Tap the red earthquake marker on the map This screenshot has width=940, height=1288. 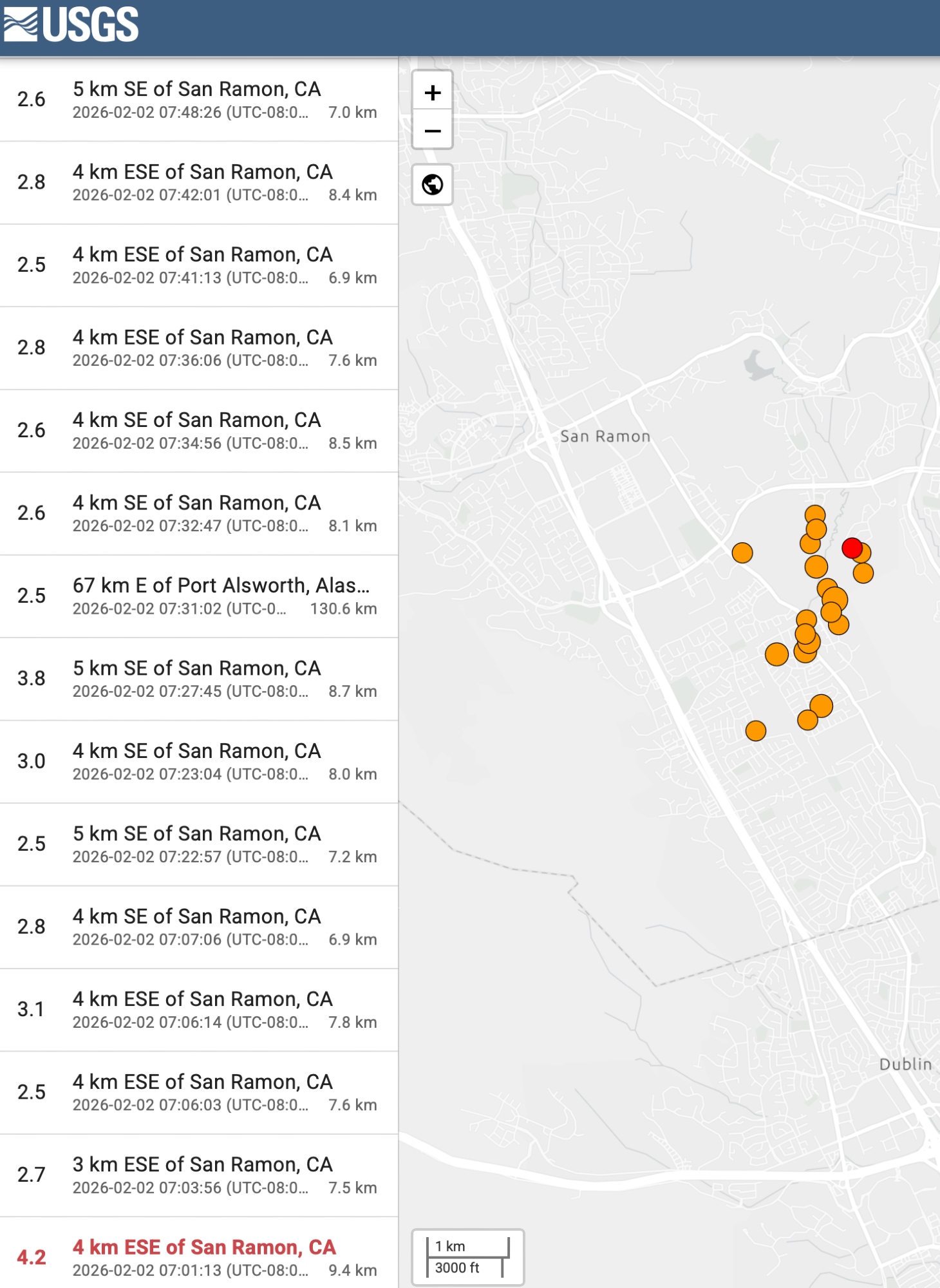coord(851,547)
